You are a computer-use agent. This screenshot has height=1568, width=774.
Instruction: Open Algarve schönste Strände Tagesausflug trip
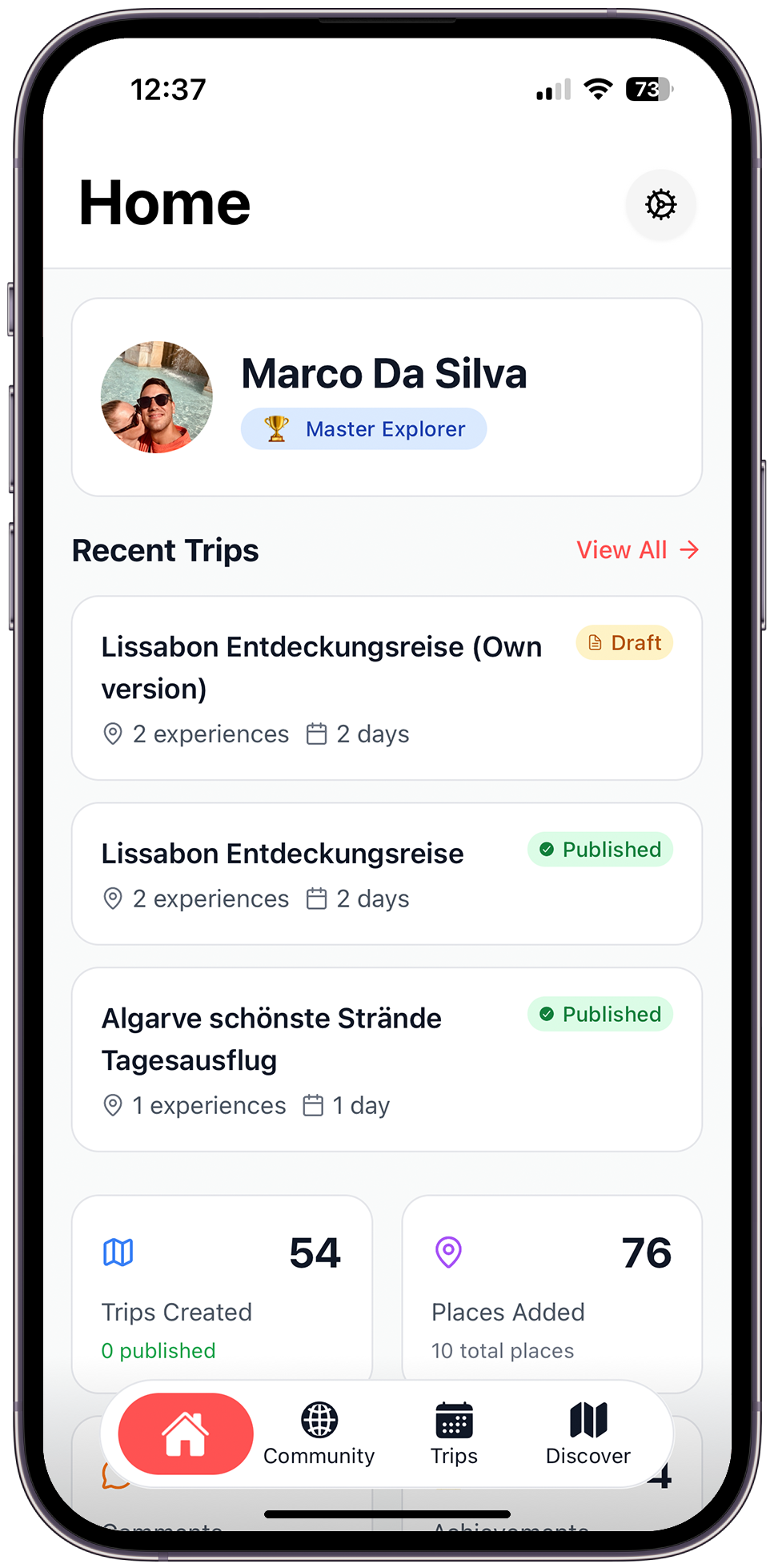[387, 1059]
